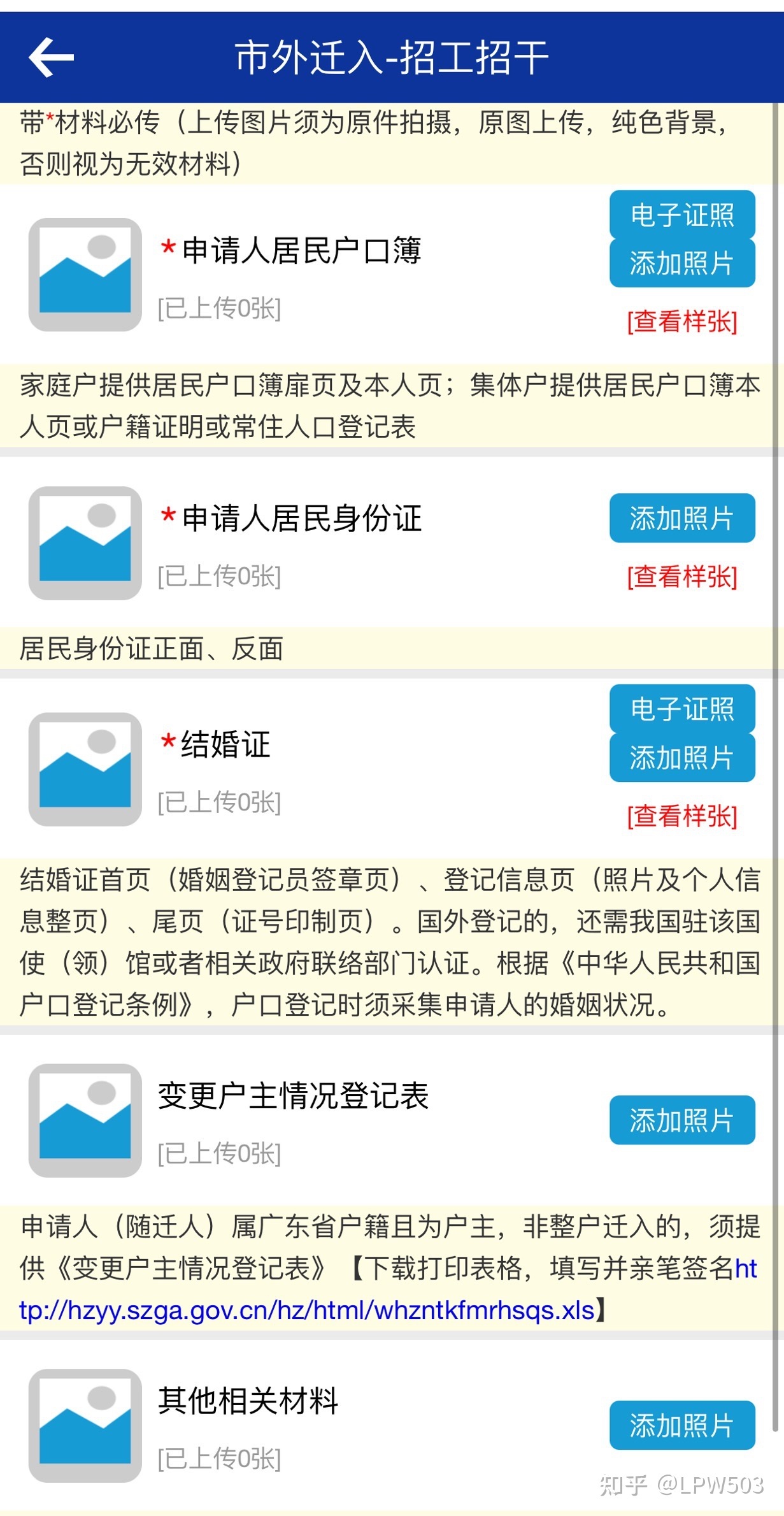Add photo for 申请人居民身份证

coord(682,518)
